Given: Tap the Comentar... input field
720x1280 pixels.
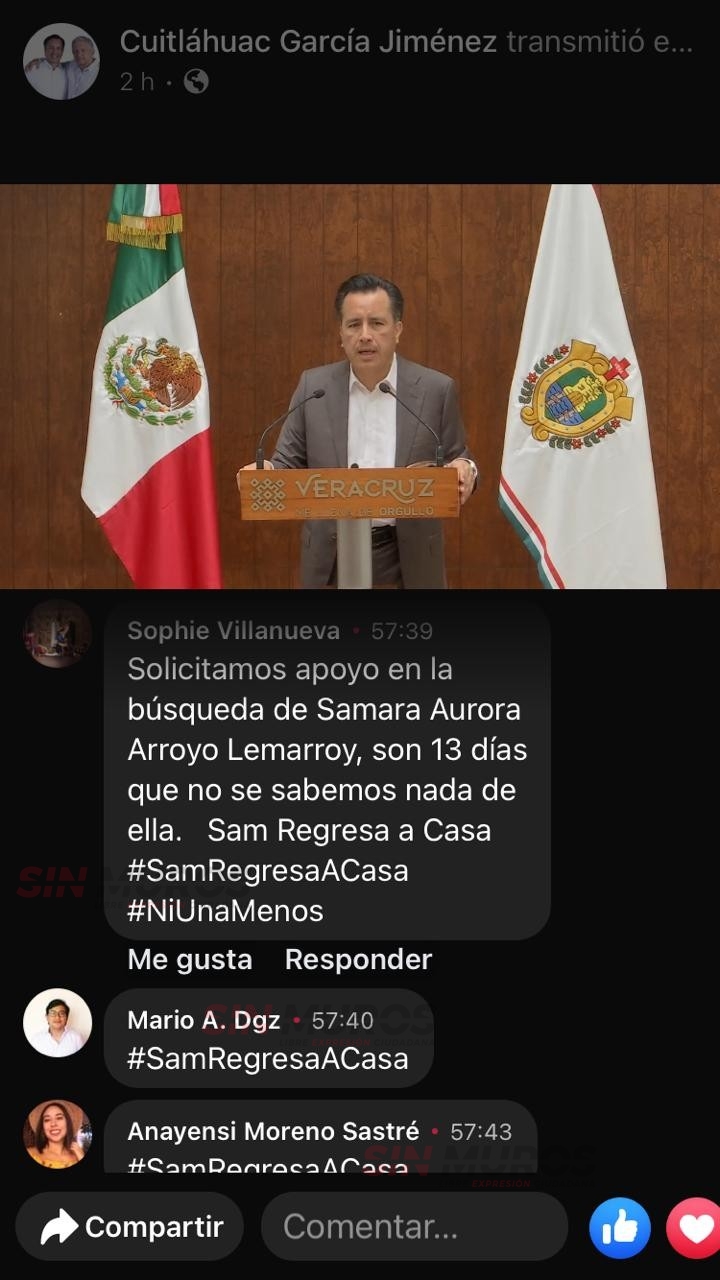Looking at the screenshot, I should pos(414,1226).
